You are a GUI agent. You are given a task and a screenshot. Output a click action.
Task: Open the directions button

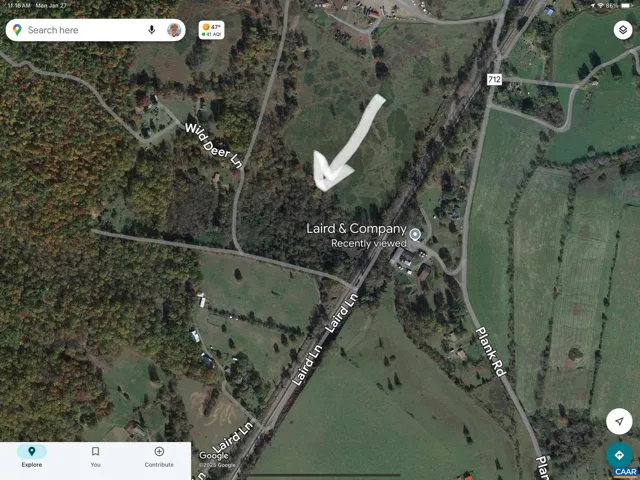621,455
